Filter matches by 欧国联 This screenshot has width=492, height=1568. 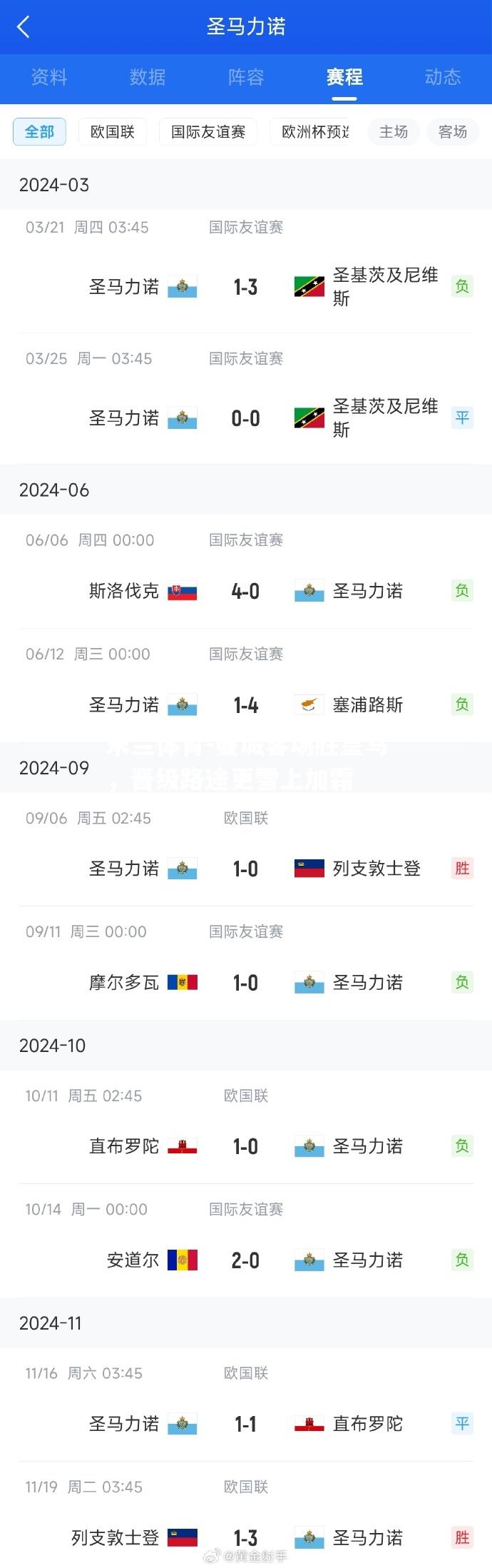point(113,132)
